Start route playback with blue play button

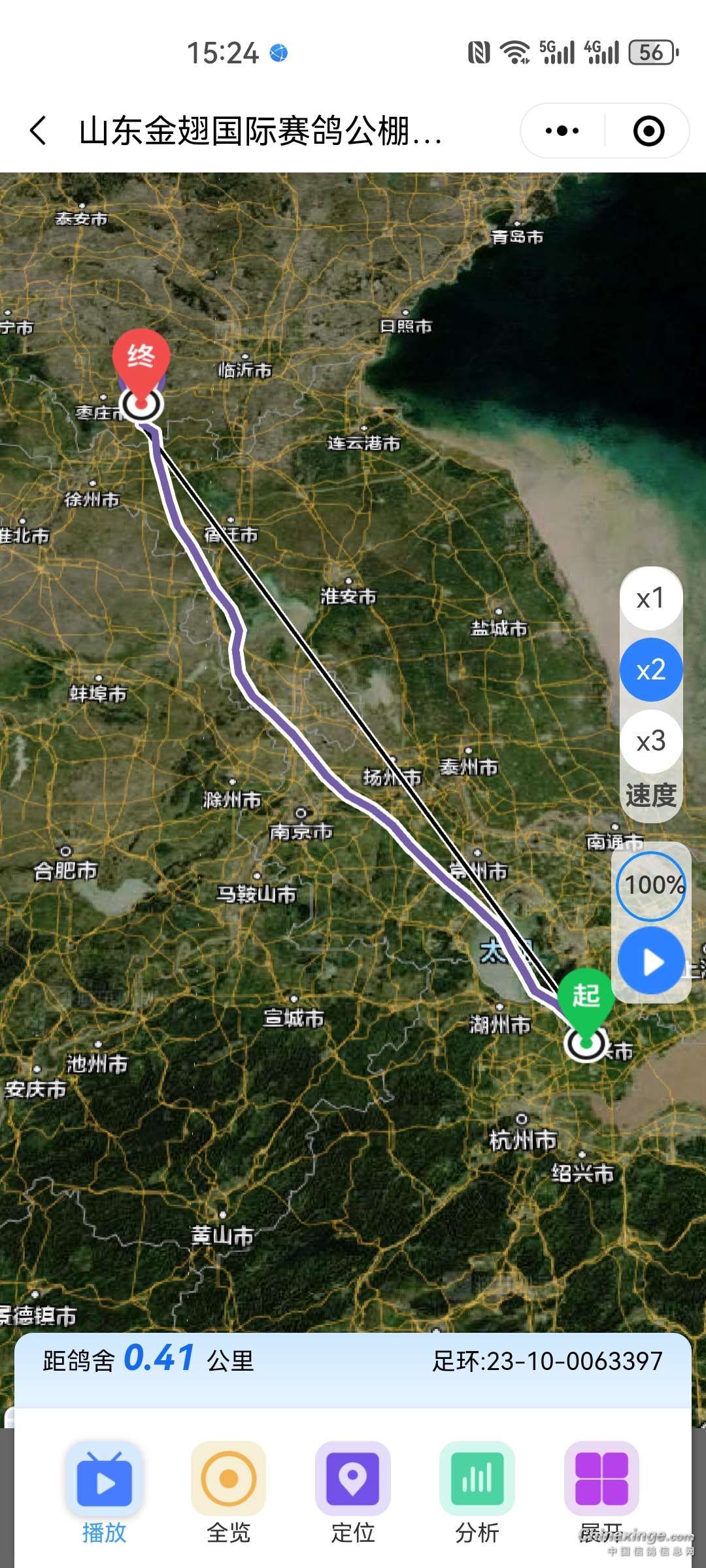pyautogui.click(x=651, y=961)
